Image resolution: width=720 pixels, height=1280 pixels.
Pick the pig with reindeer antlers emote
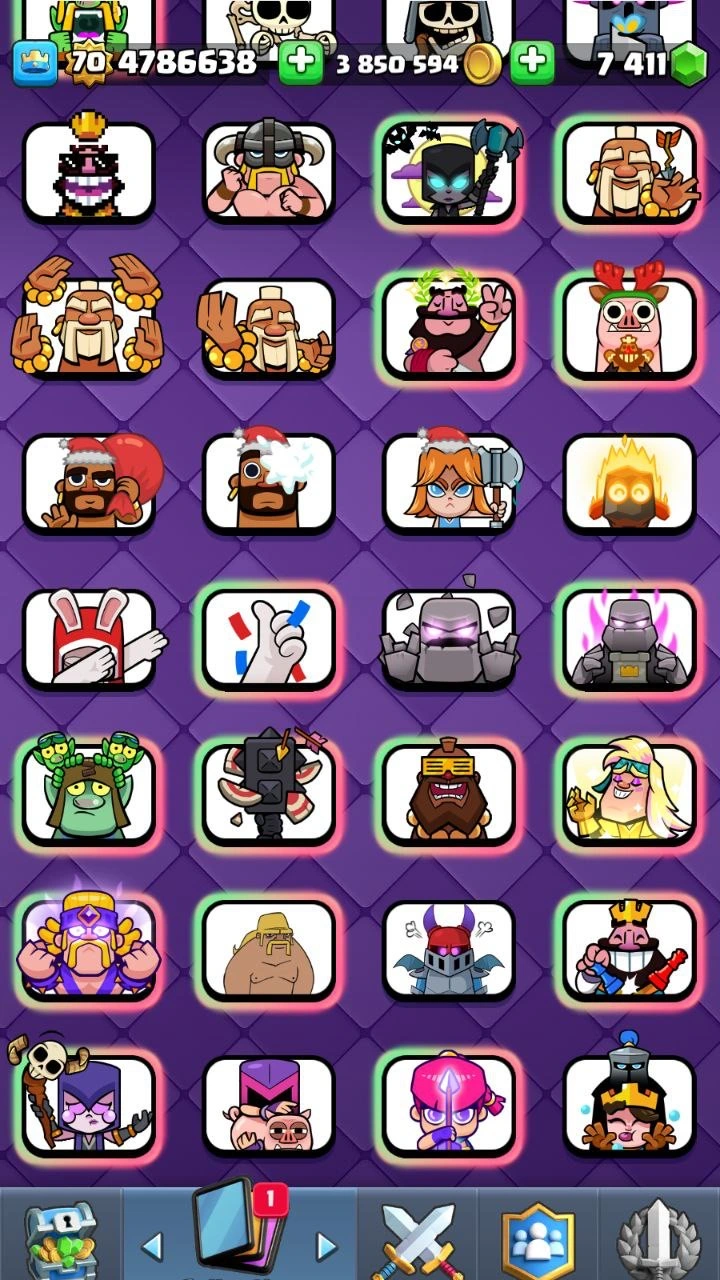coord(629,325)
